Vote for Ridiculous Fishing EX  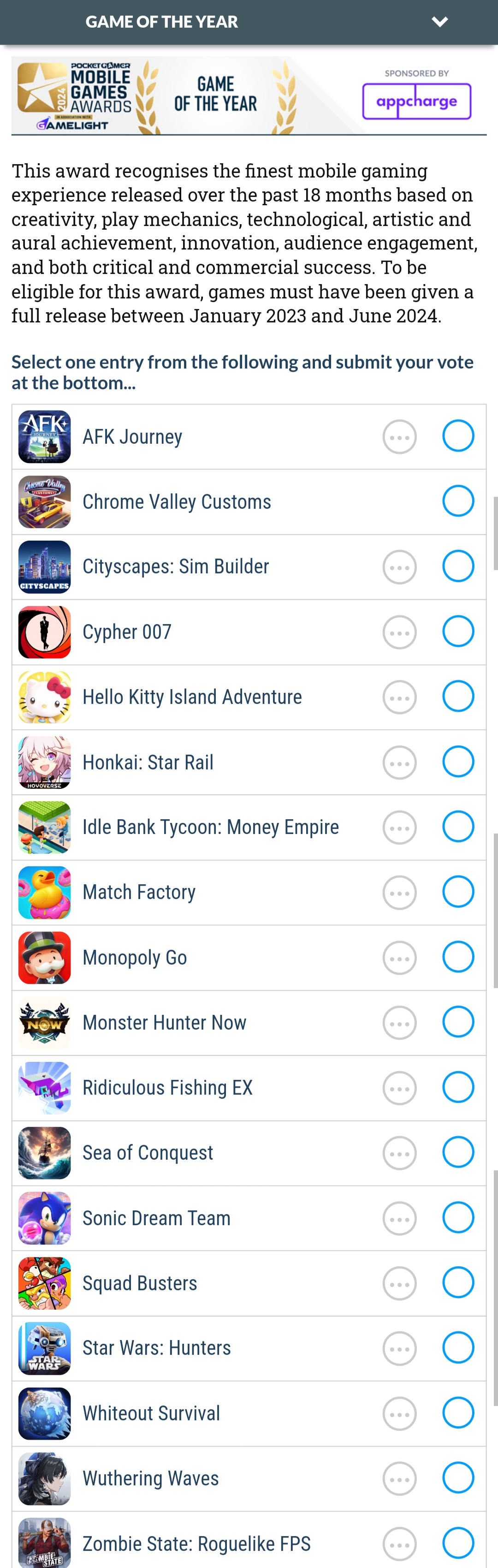pyautogui.click(x=458, y=1087)
